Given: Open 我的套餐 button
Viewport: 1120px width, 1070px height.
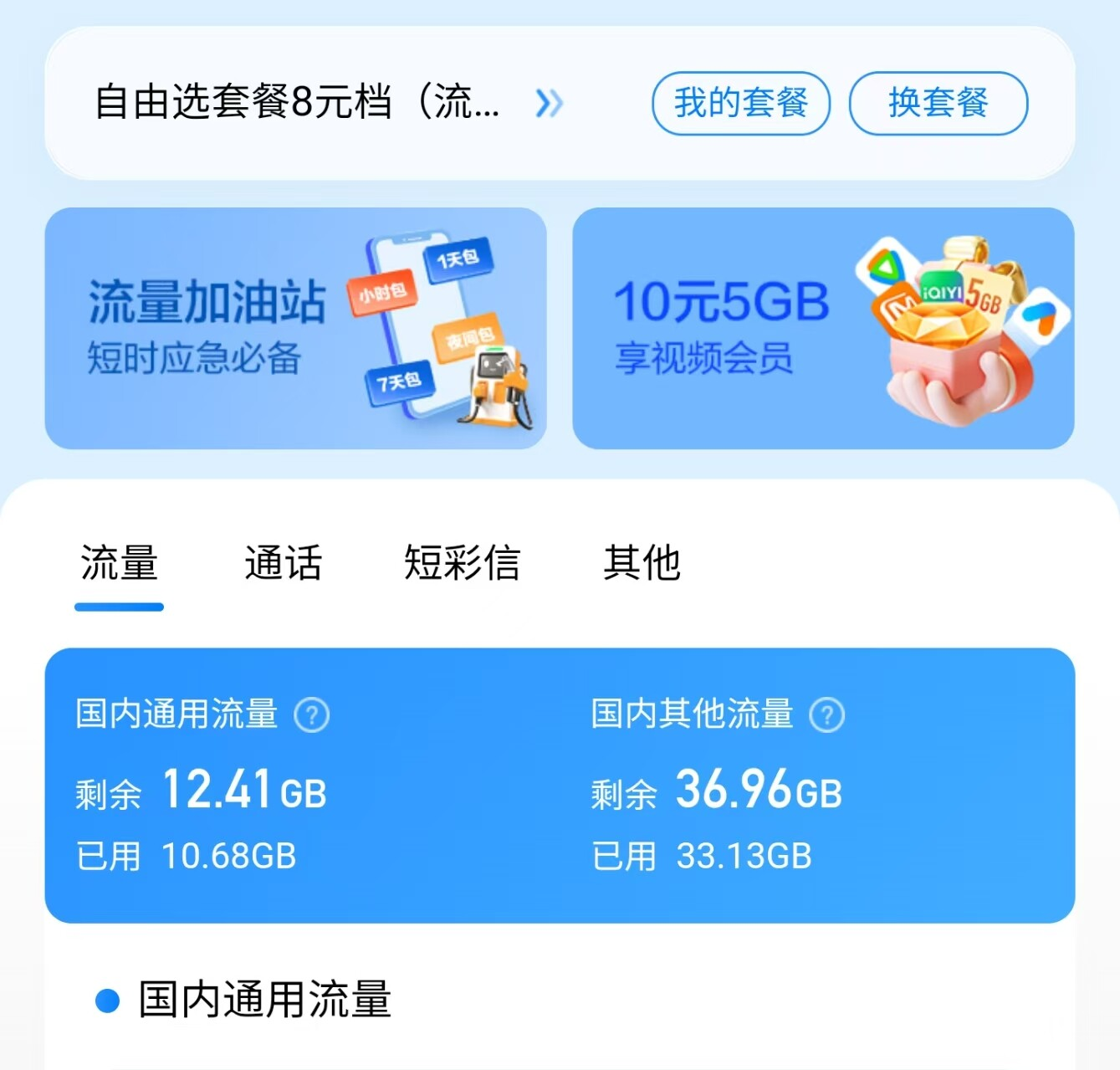Looking at the screenshot, I should (x=741, y=104).
